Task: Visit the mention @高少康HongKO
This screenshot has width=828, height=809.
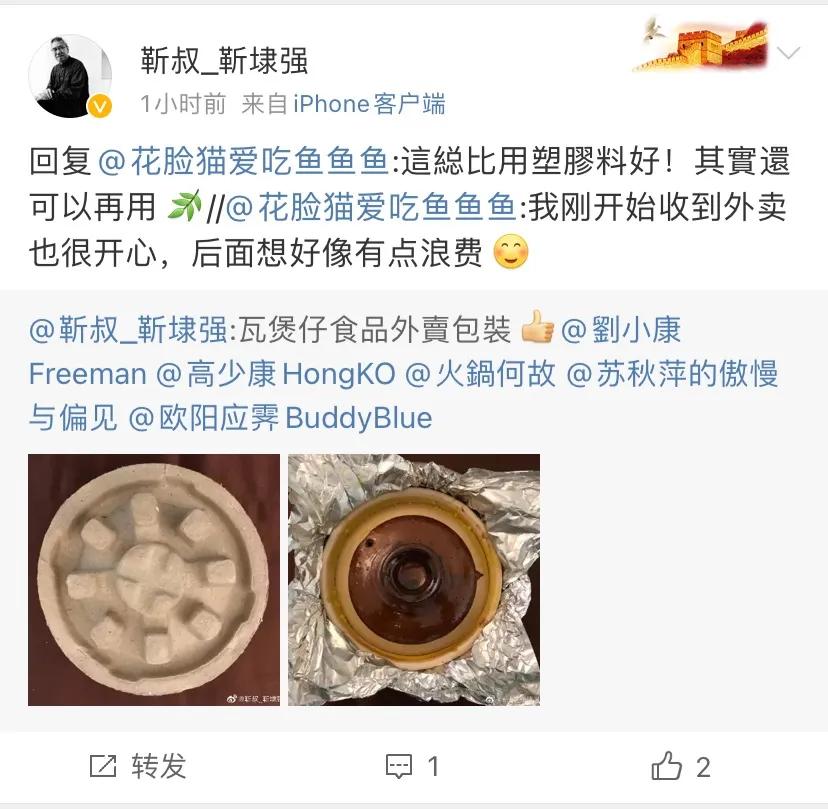Action: tap(274, 374)
